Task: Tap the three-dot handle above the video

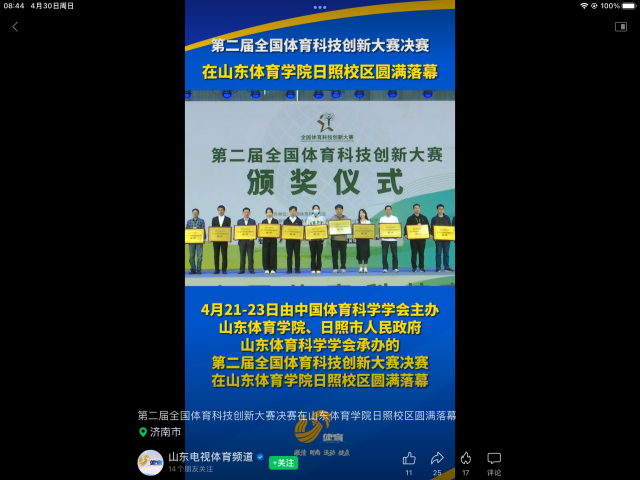Action: pyautogui.click(x=320, y=7)
